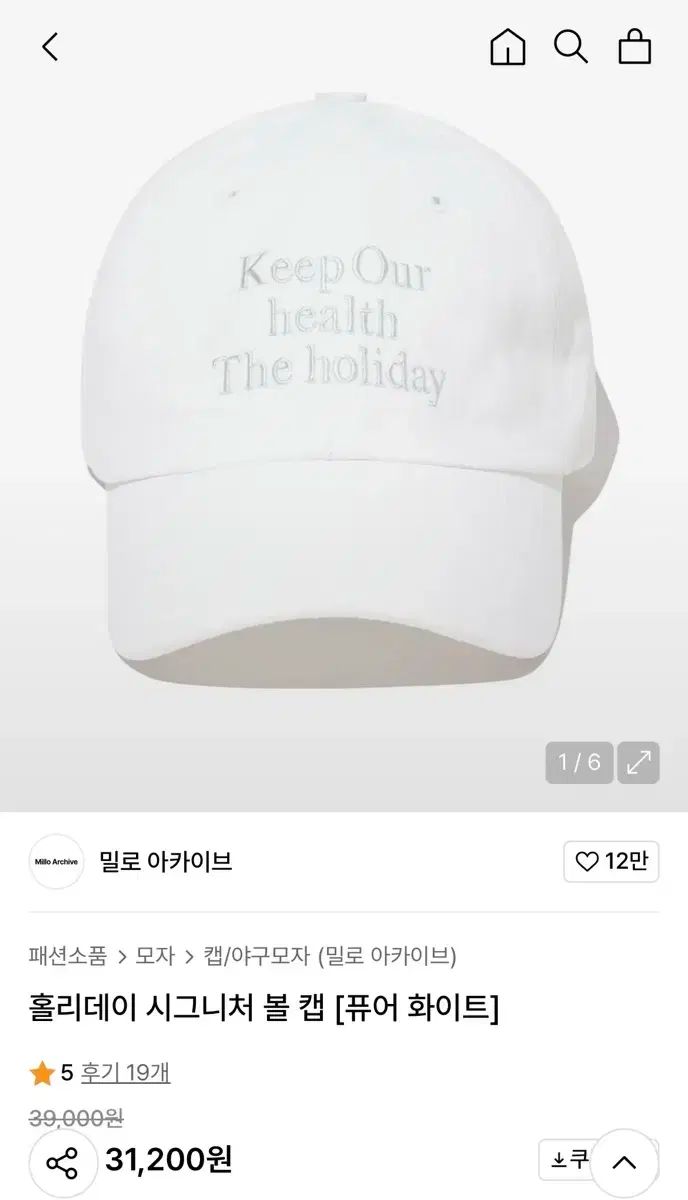This screenshot has height=1200, width=688.
Task: Jump to top with the up arrow
Action: pos(624,1162)
